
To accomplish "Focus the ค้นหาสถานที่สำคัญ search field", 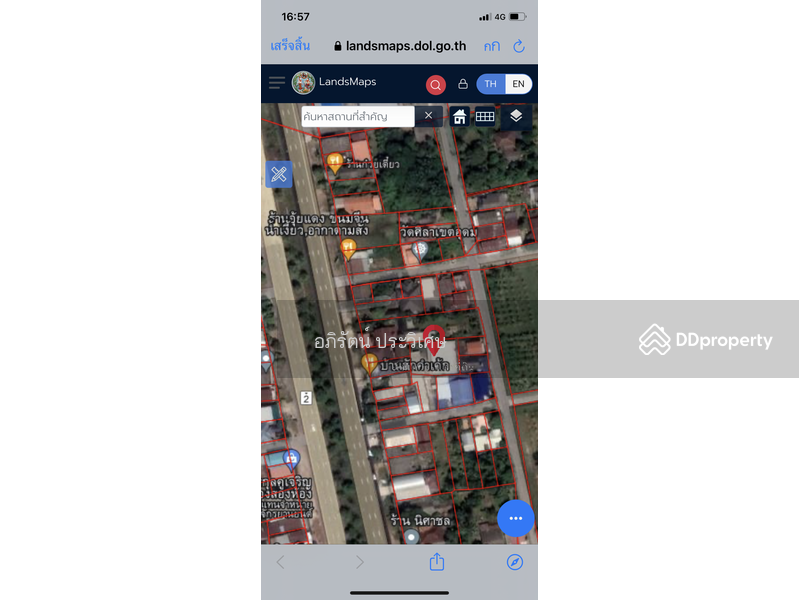I will tap(357, 116).
